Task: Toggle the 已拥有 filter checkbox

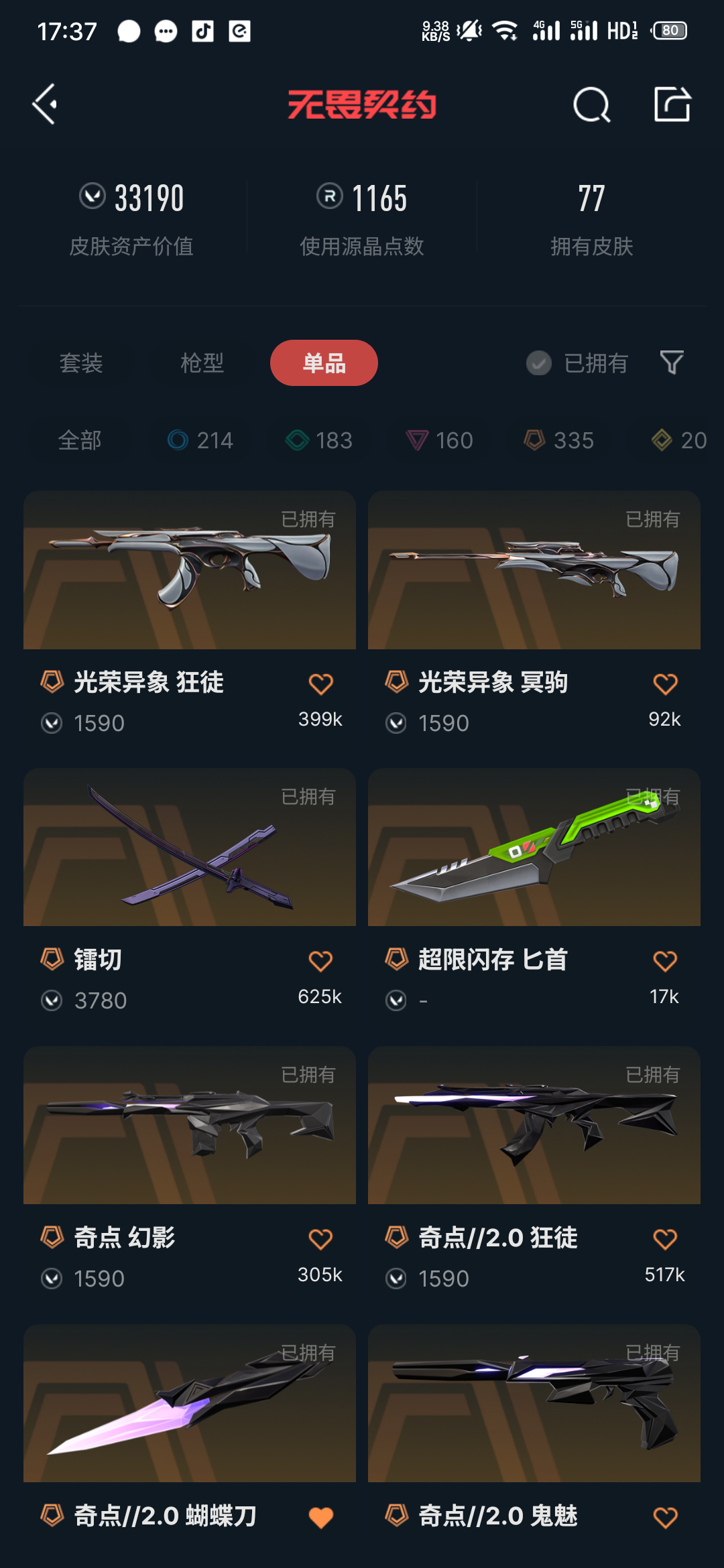Action: point(539,363)
